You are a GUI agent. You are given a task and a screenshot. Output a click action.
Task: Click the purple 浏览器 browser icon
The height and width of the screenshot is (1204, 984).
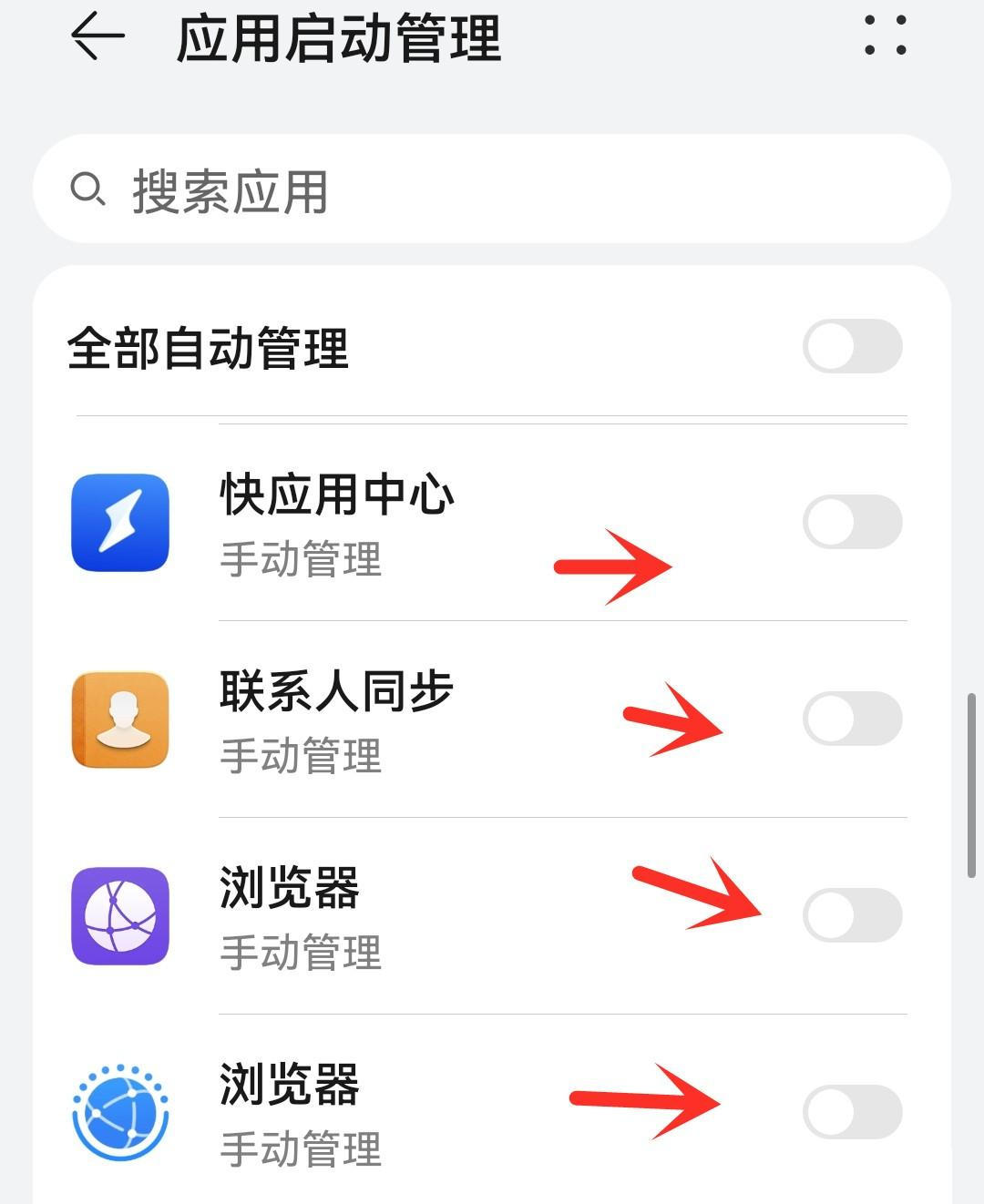(119, 915)
